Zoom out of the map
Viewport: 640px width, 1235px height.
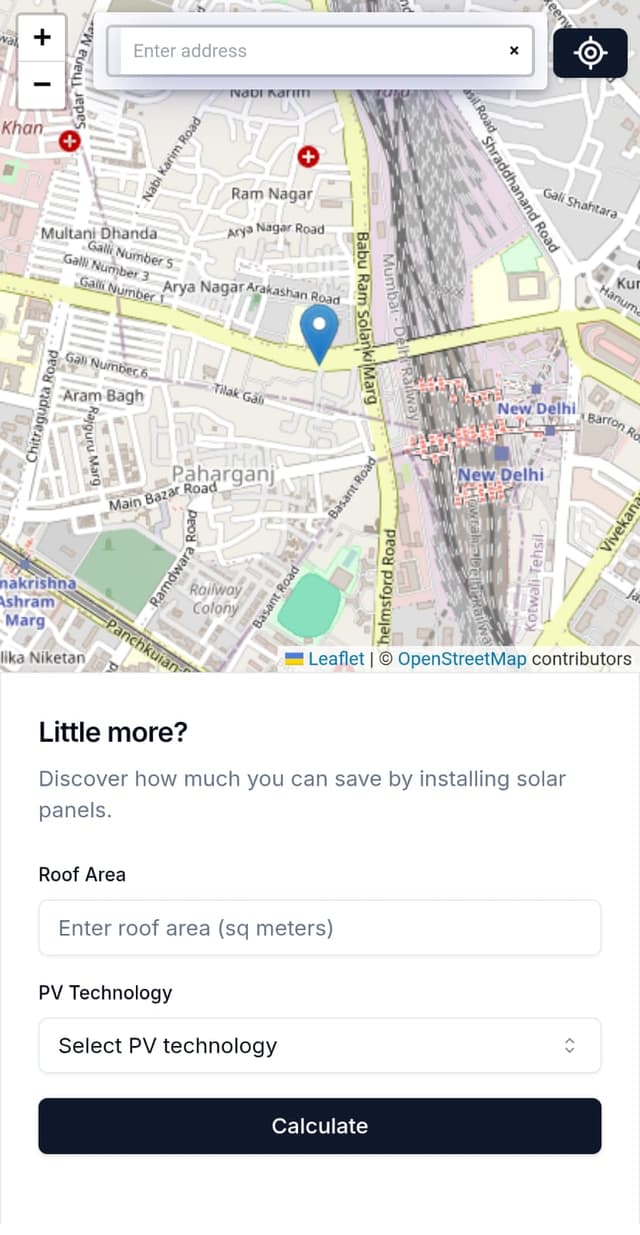42,84
